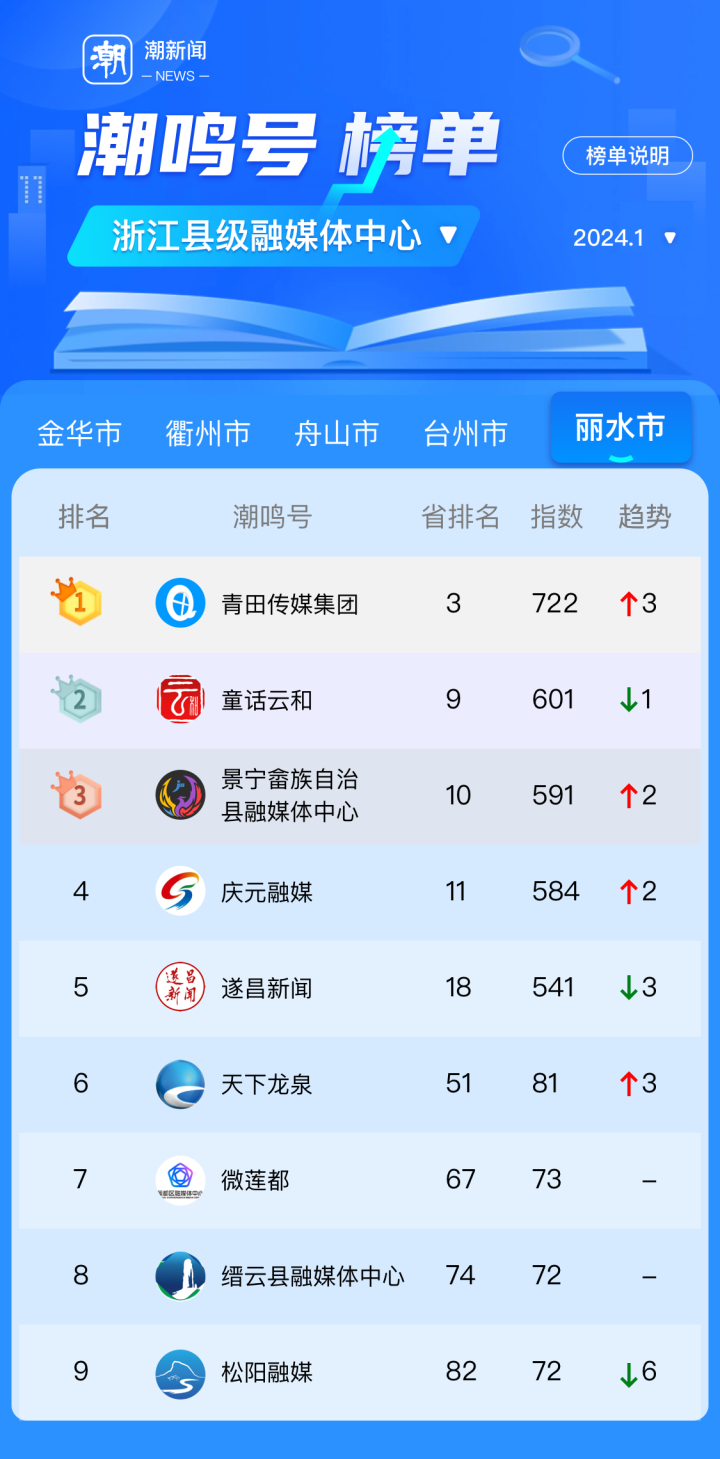The width and height of the screenshot is (720, 1459).
Task: Tap the 丽水市 tab
Action: 620,429
